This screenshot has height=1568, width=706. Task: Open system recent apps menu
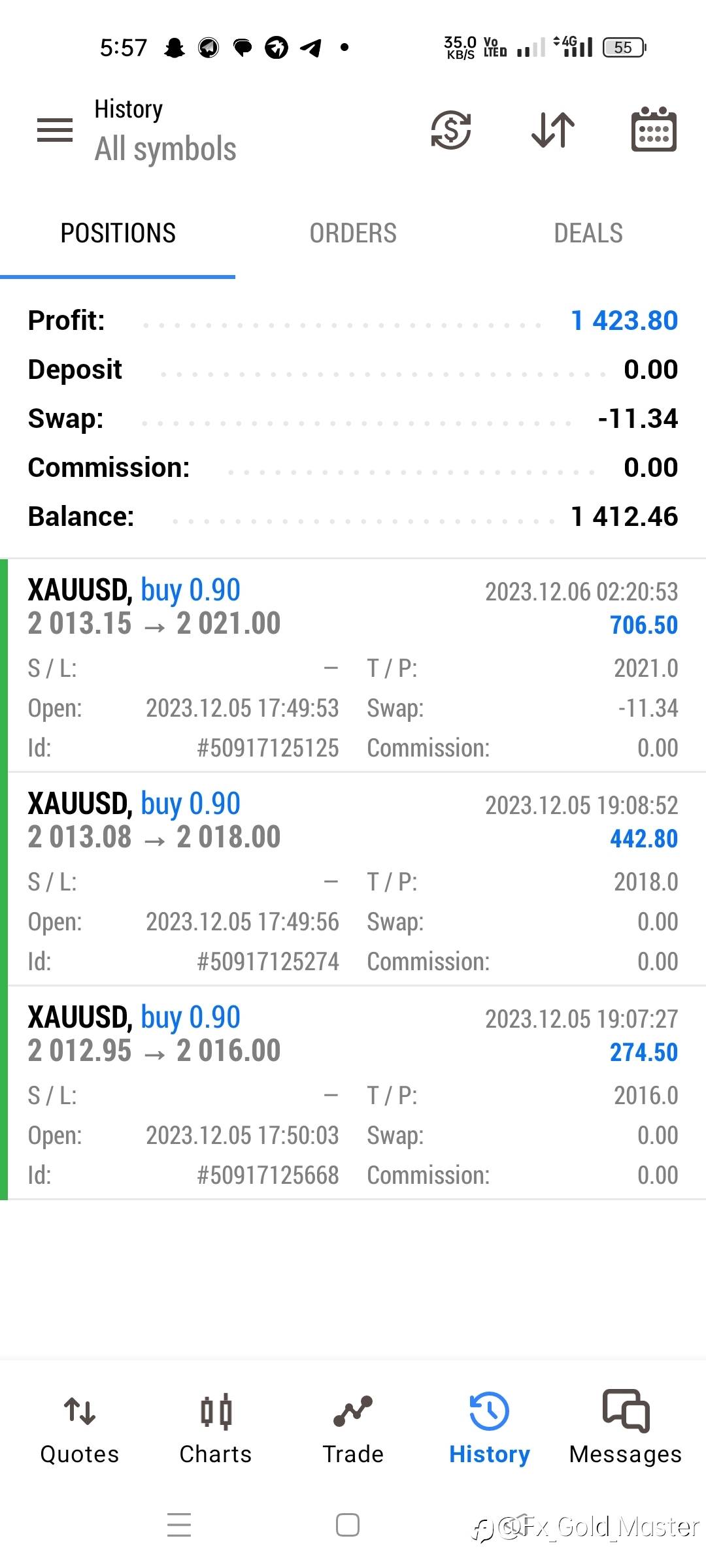pos(179,1526)
